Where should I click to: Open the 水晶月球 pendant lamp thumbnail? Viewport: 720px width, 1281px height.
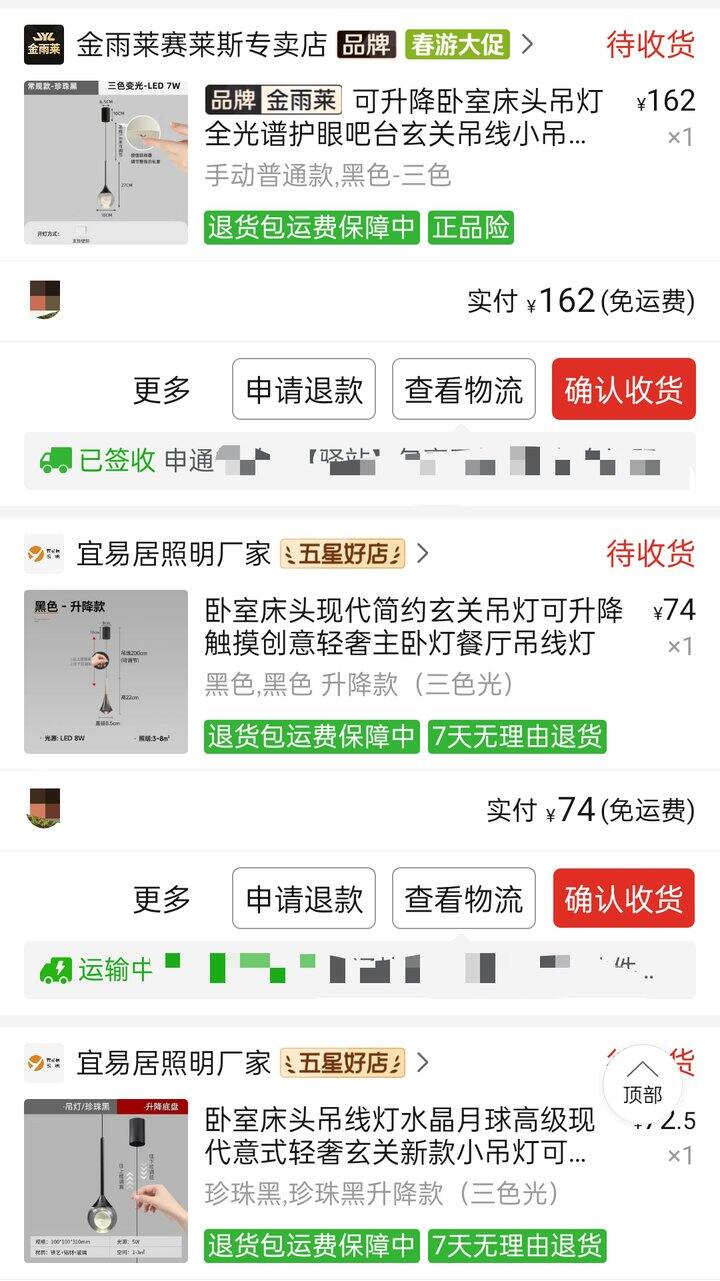(x=106, y=1180)
